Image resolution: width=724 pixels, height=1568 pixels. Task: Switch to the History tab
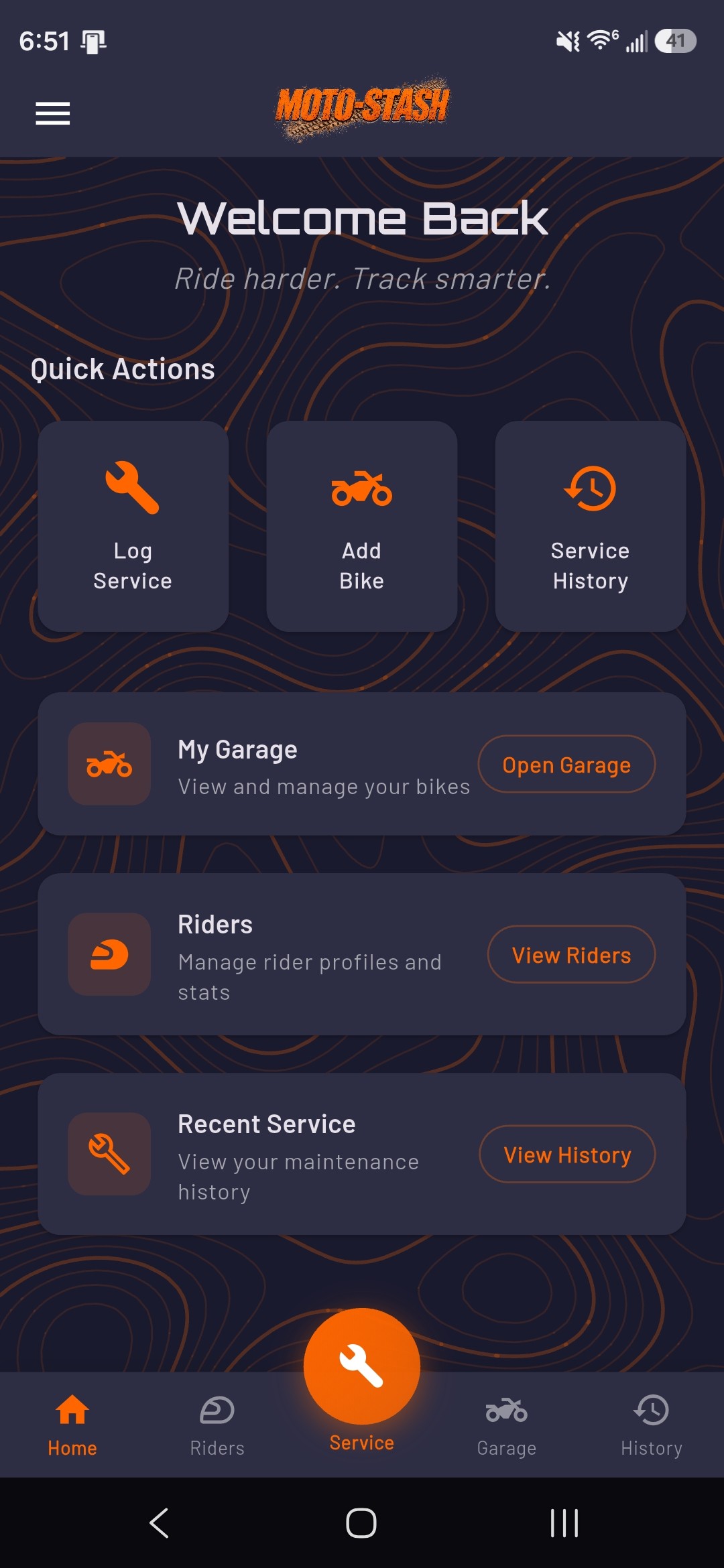point(651,1424)
